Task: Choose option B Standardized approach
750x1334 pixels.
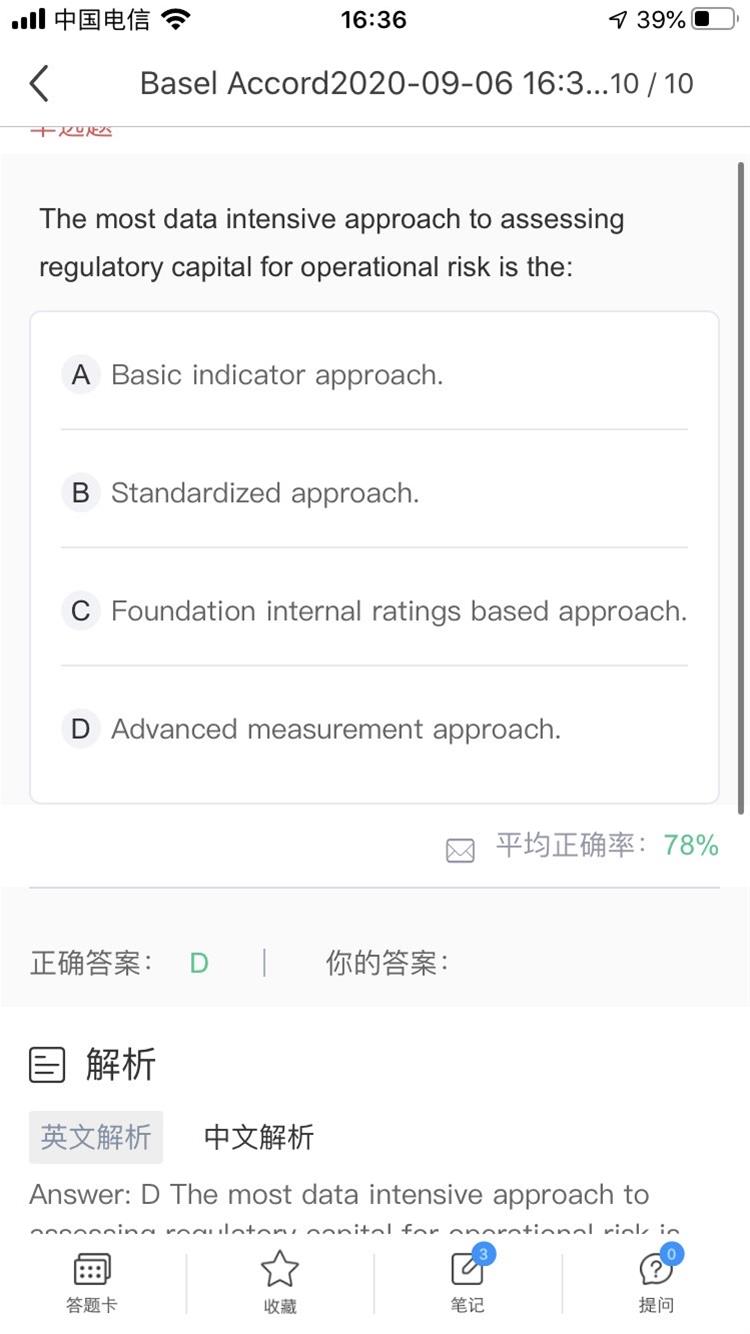Action: [374, 492]
